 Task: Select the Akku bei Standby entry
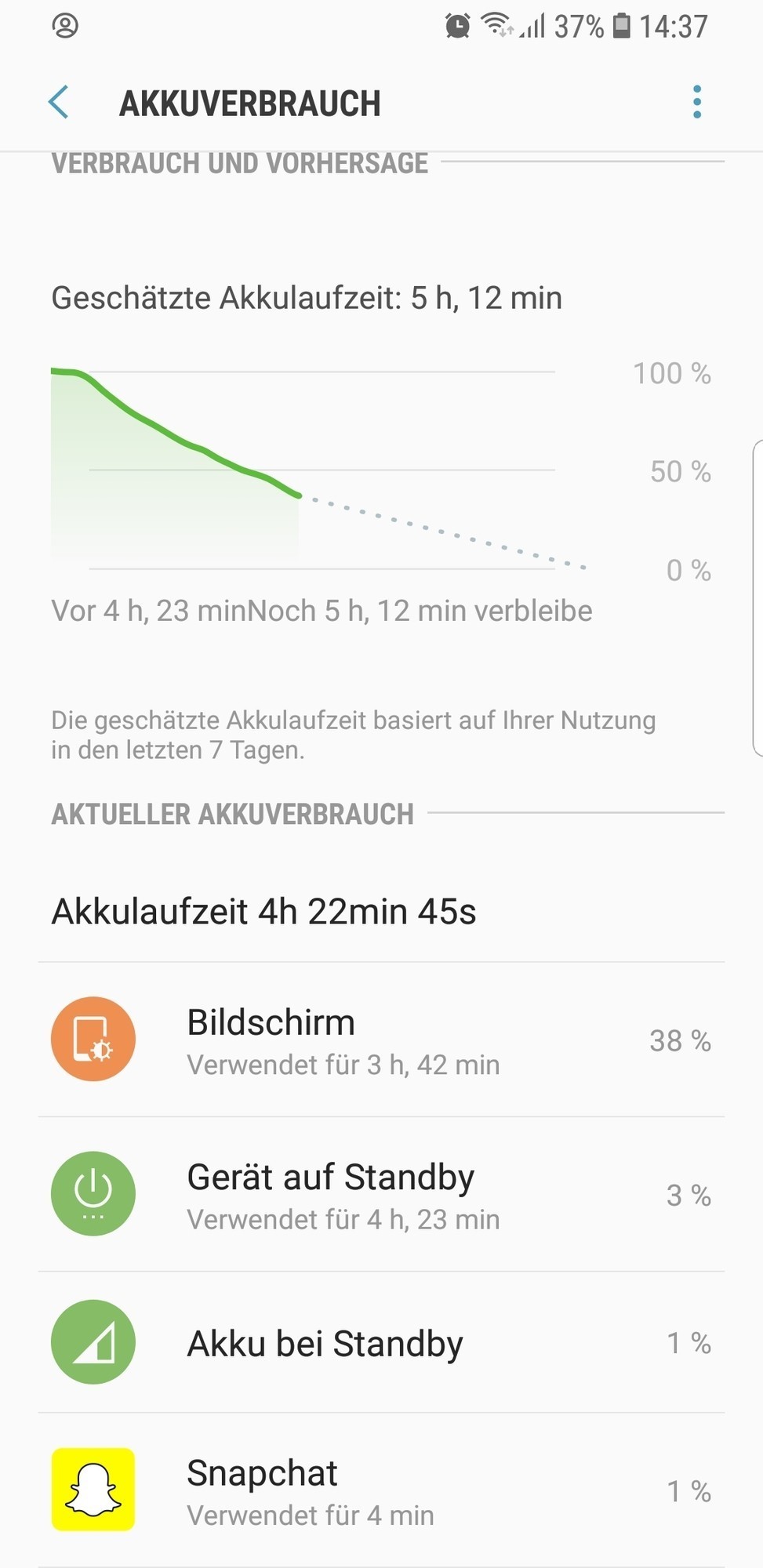(x=381, y=1343)
